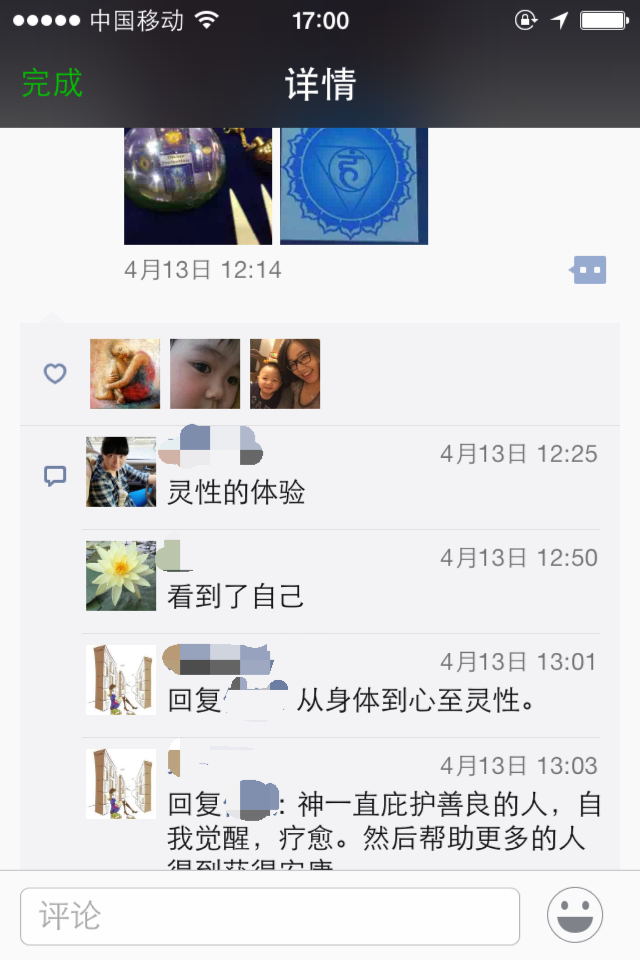Open the crystal ball photo
The width and height of the screenshot is (640, 960).
[197, 186]
